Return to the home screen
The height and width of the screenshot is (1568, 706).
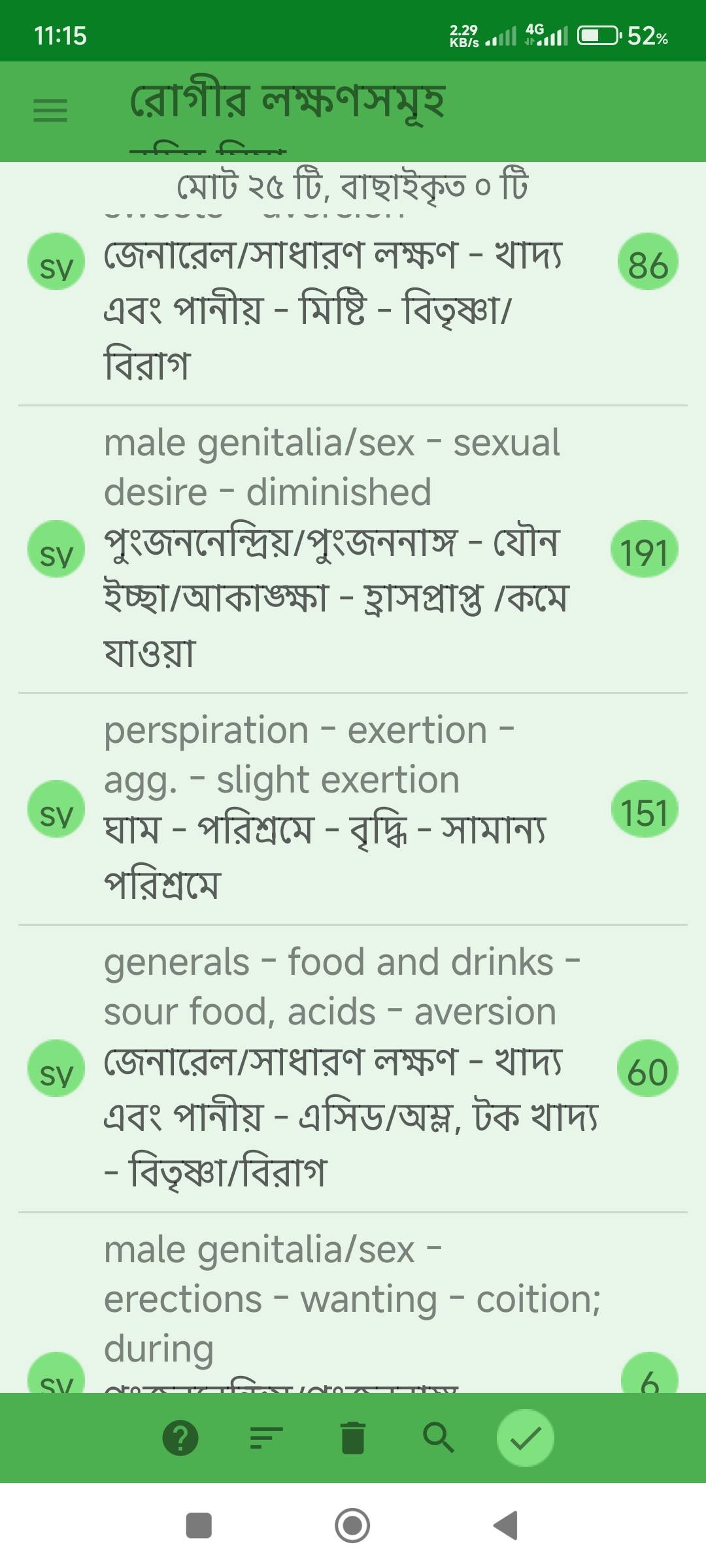352,1526
